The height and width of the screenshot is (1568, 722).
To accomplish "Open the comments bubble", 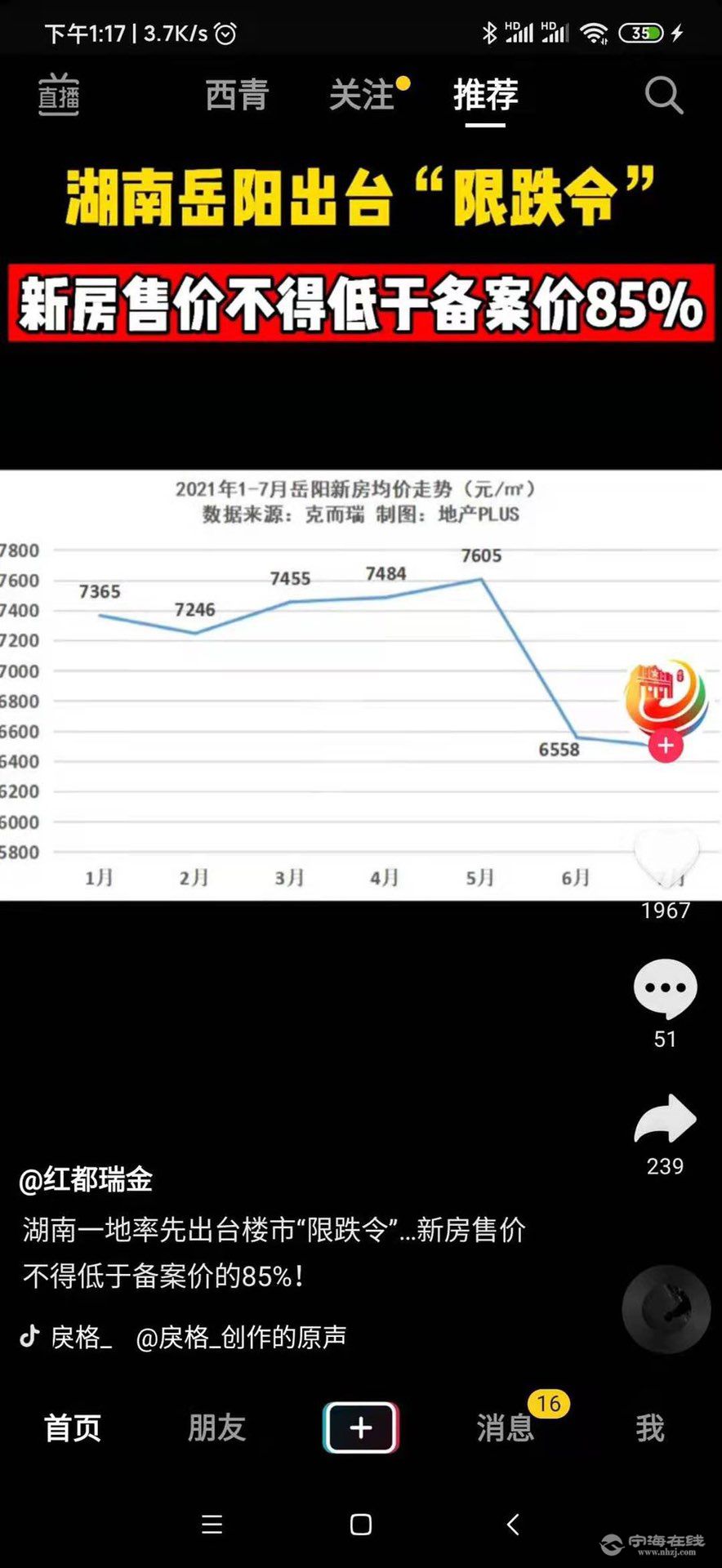I will pos(666,988).
